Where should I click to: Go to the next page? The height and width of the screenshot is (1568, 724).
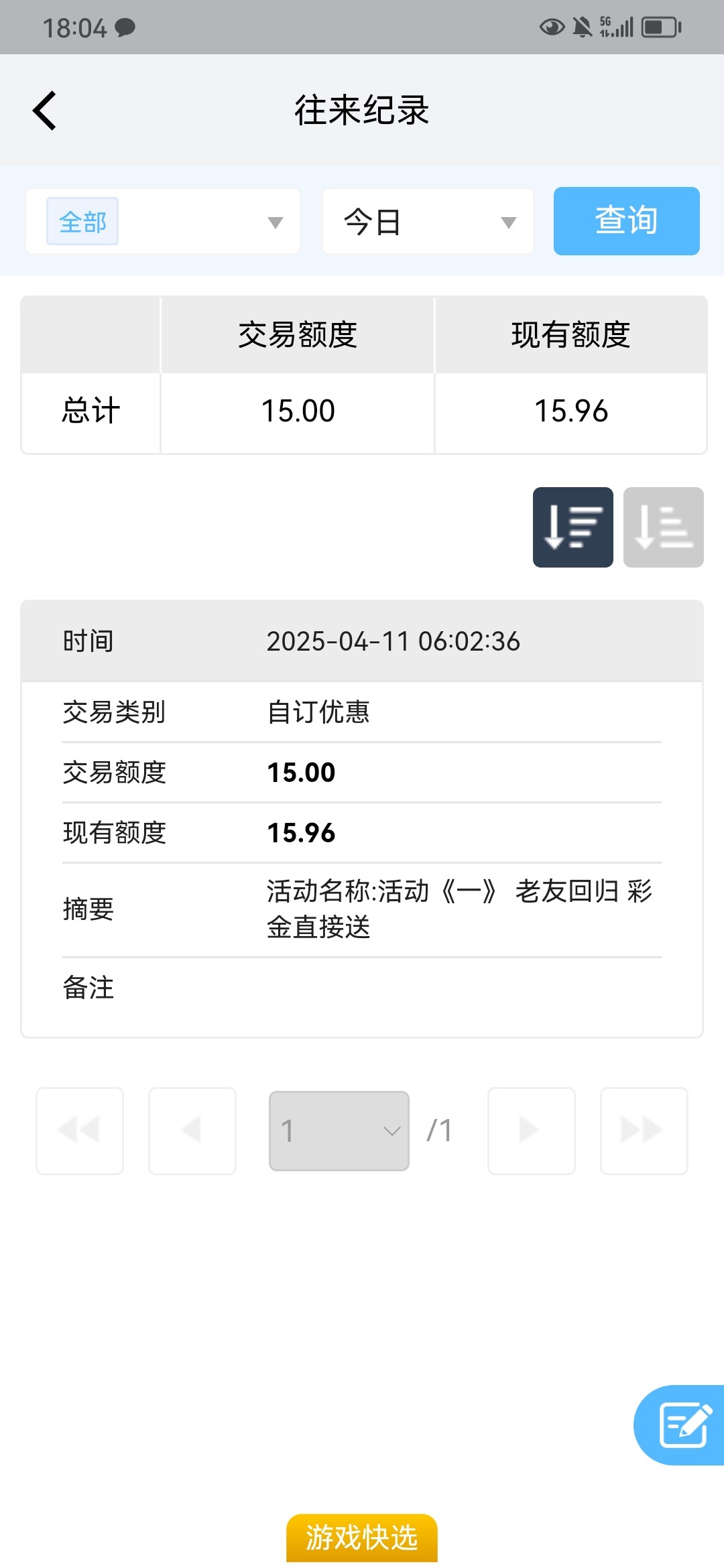pos(532,1131)
